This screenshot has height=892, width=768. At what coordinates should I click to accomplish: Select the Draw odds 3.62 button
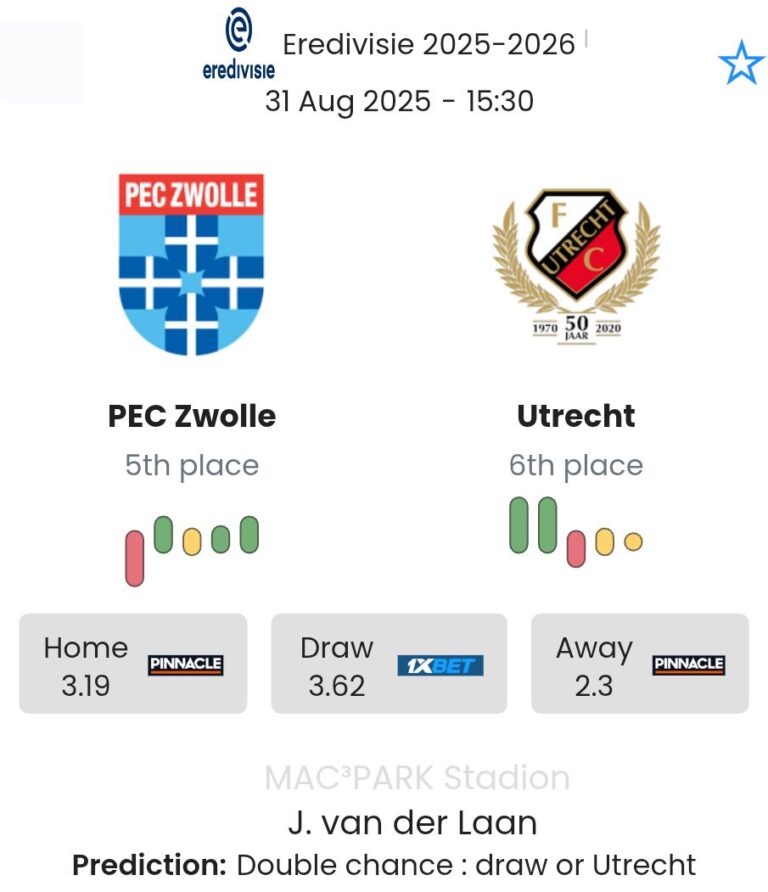click(x=388, y=664)
